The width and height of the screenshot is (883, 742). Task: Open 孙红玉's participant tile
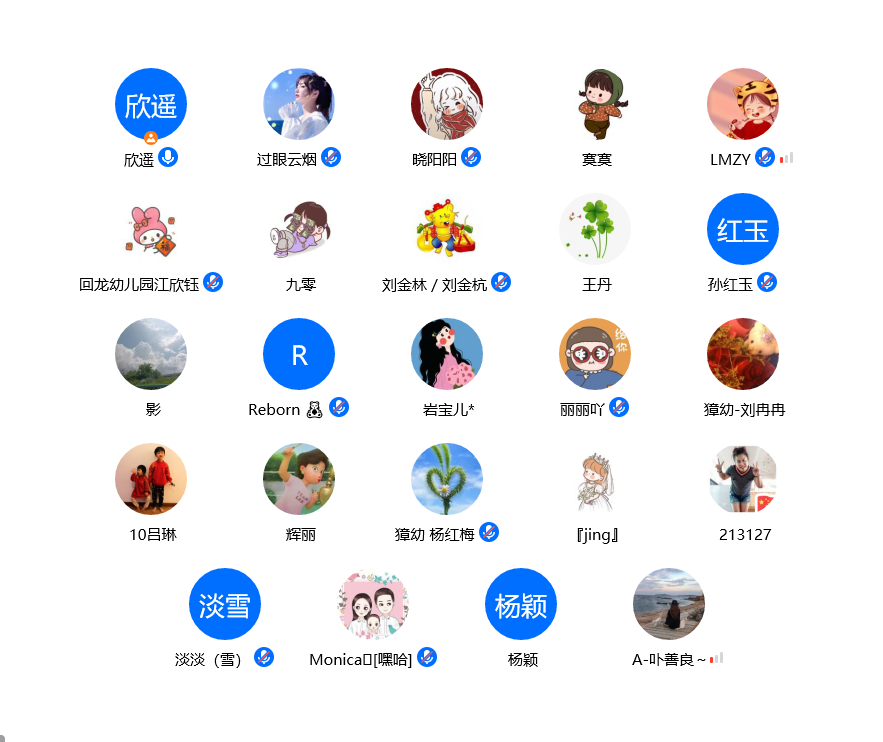743,229
